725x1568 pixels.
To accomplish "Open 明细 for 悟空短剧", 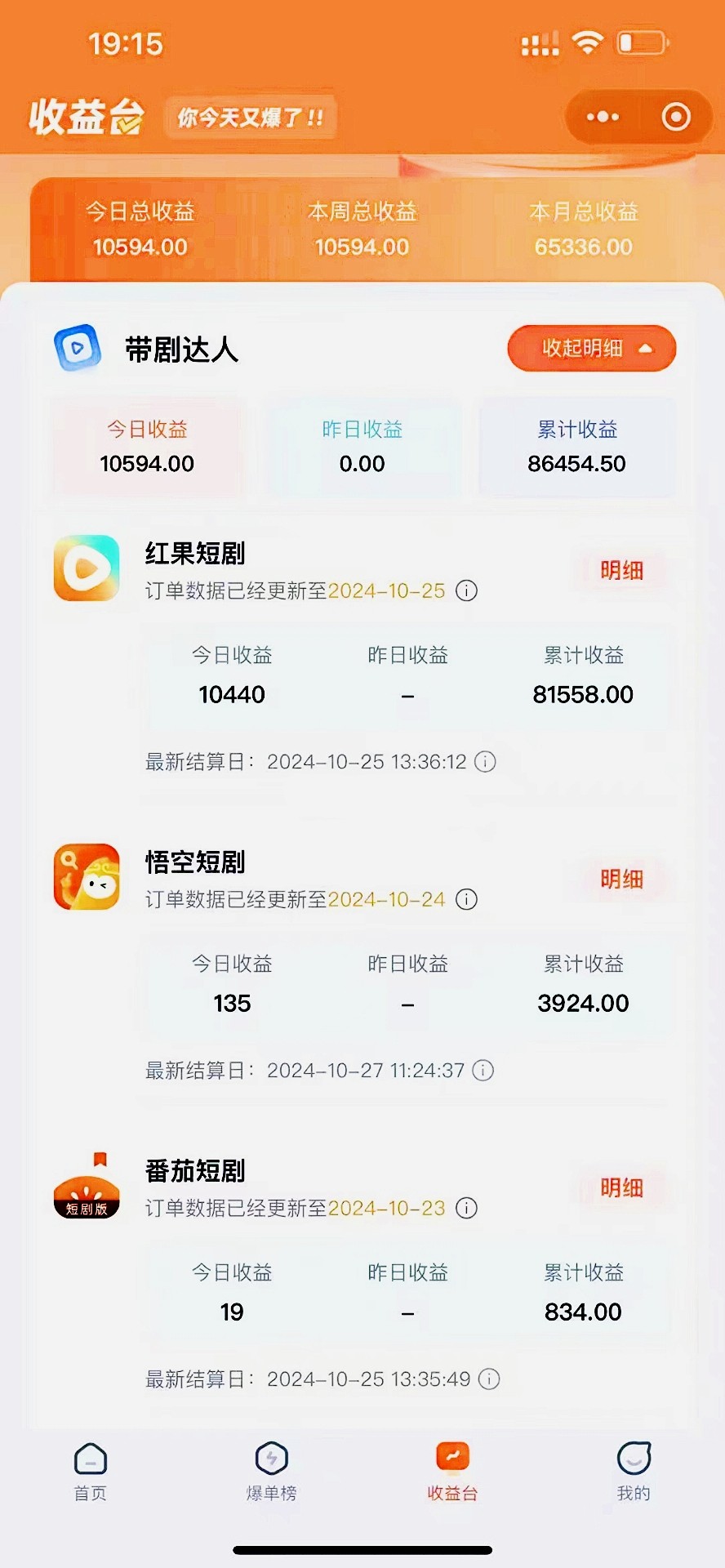I will (x=621, y=879).
